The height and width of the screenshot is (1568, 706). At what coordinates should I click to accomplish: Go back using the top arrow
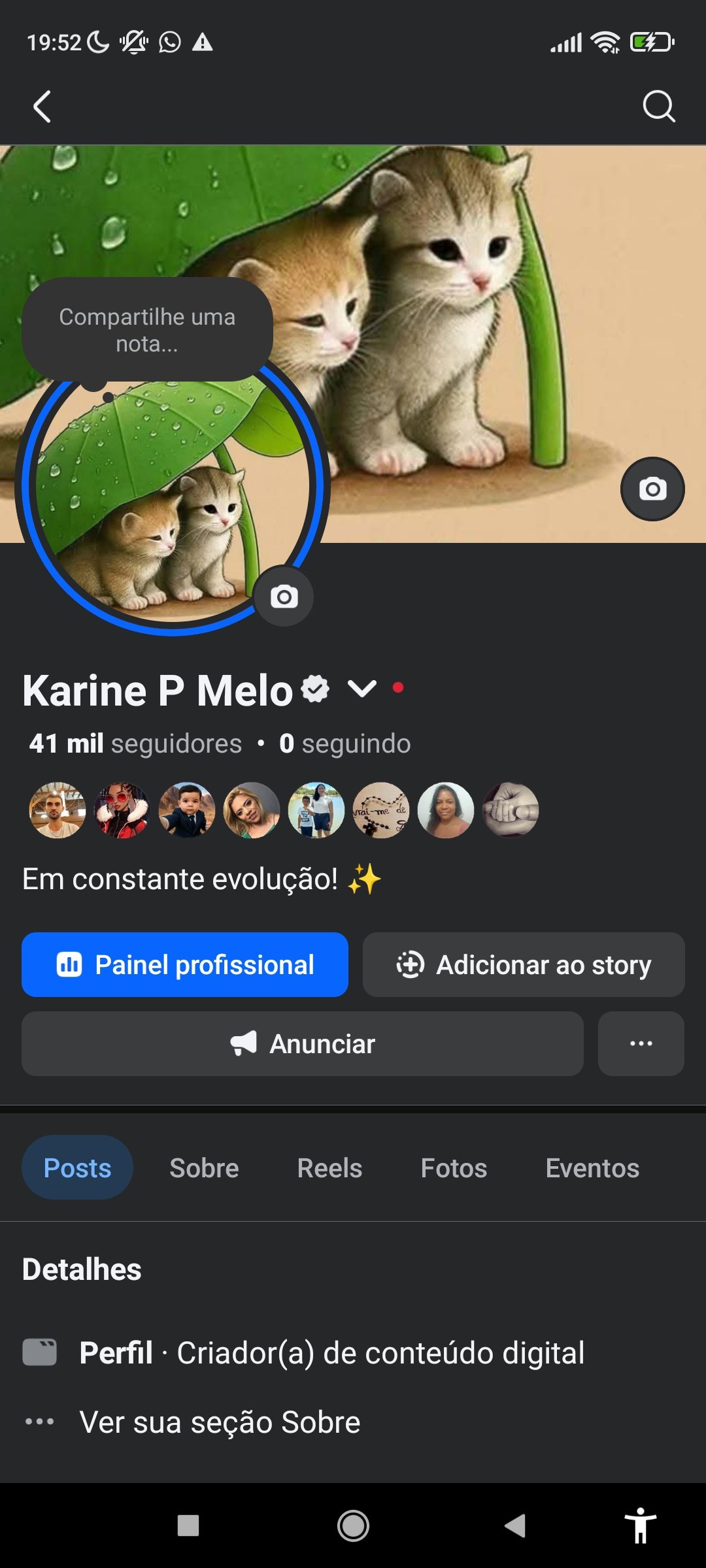42,106
